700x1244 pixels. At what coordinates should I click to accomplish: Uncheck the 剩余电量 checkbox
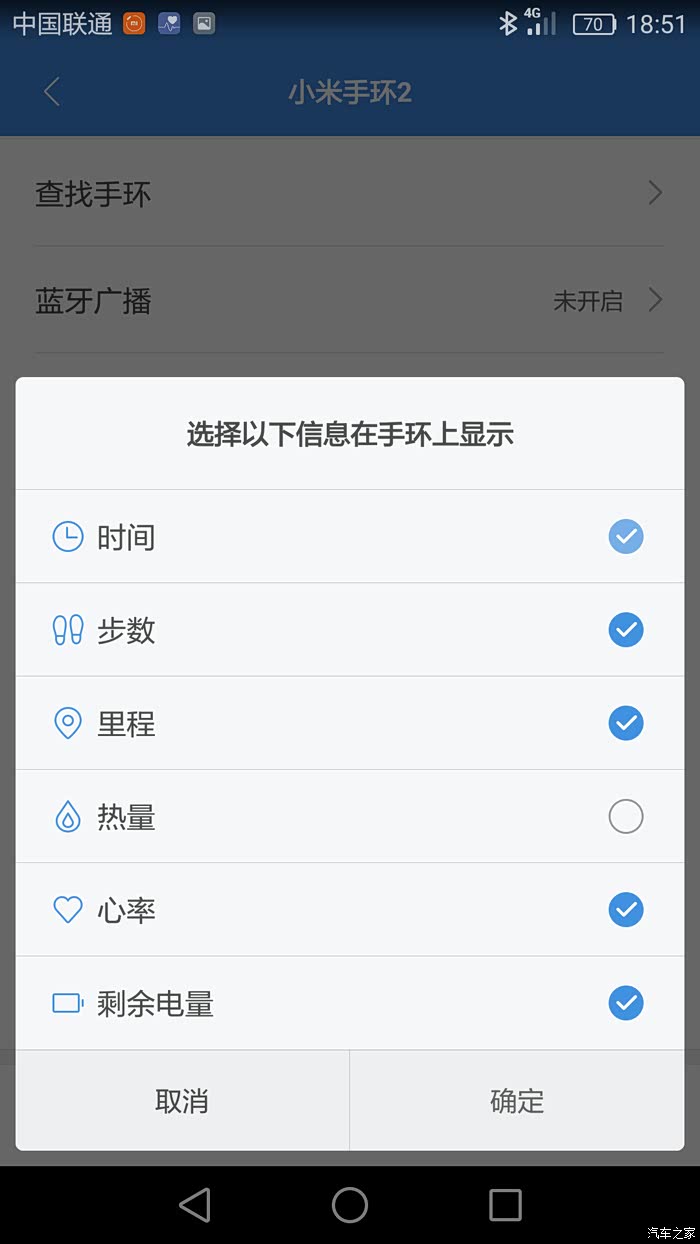626,1003
